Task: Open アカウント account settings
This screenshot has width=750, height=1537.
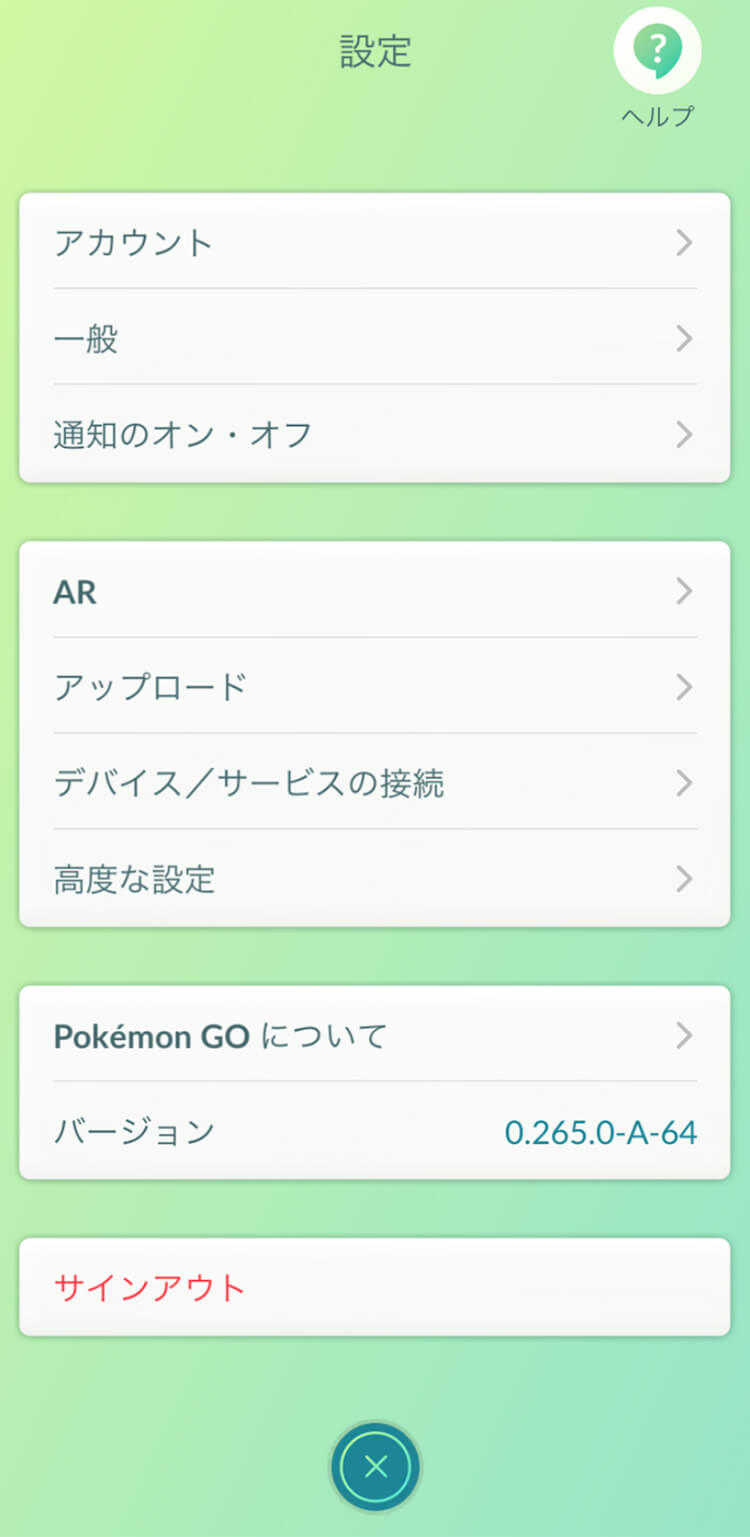Action: 374,243
